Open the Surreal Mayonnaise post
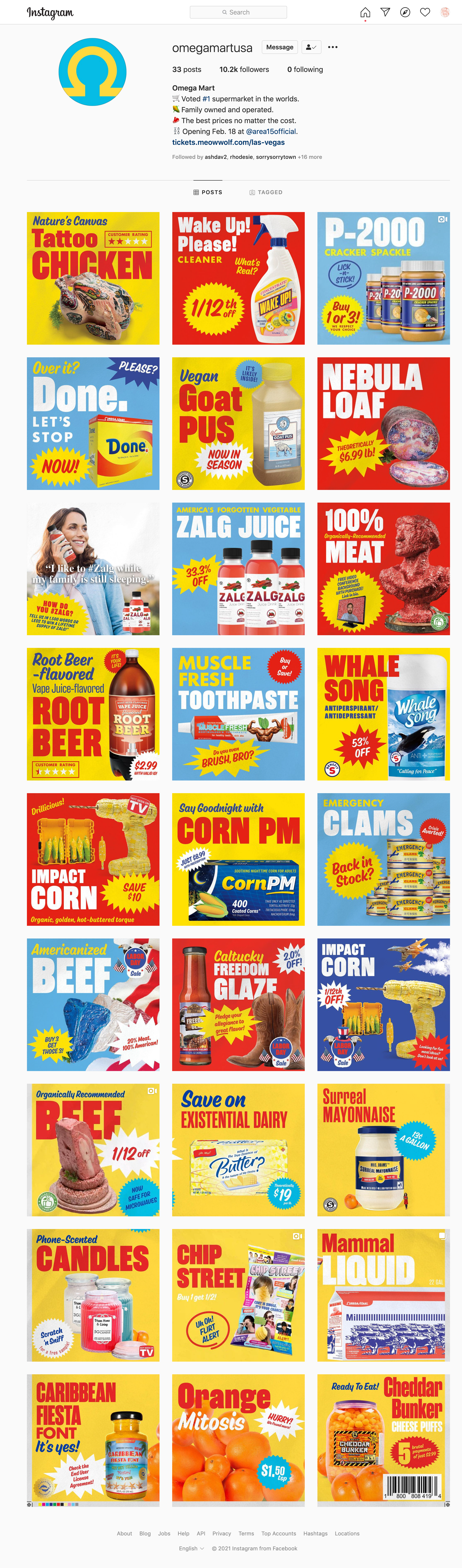462x1568 pixels. coord(383,1150)
